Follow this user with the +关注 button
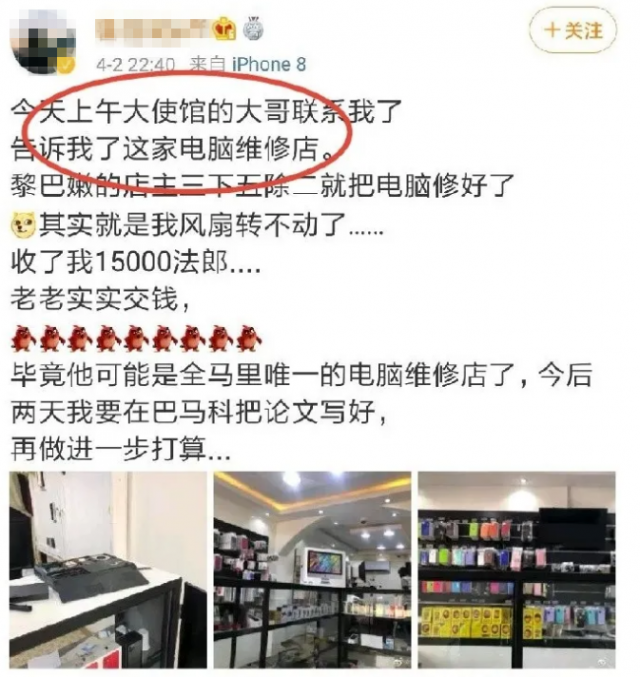 click(573, 31)
